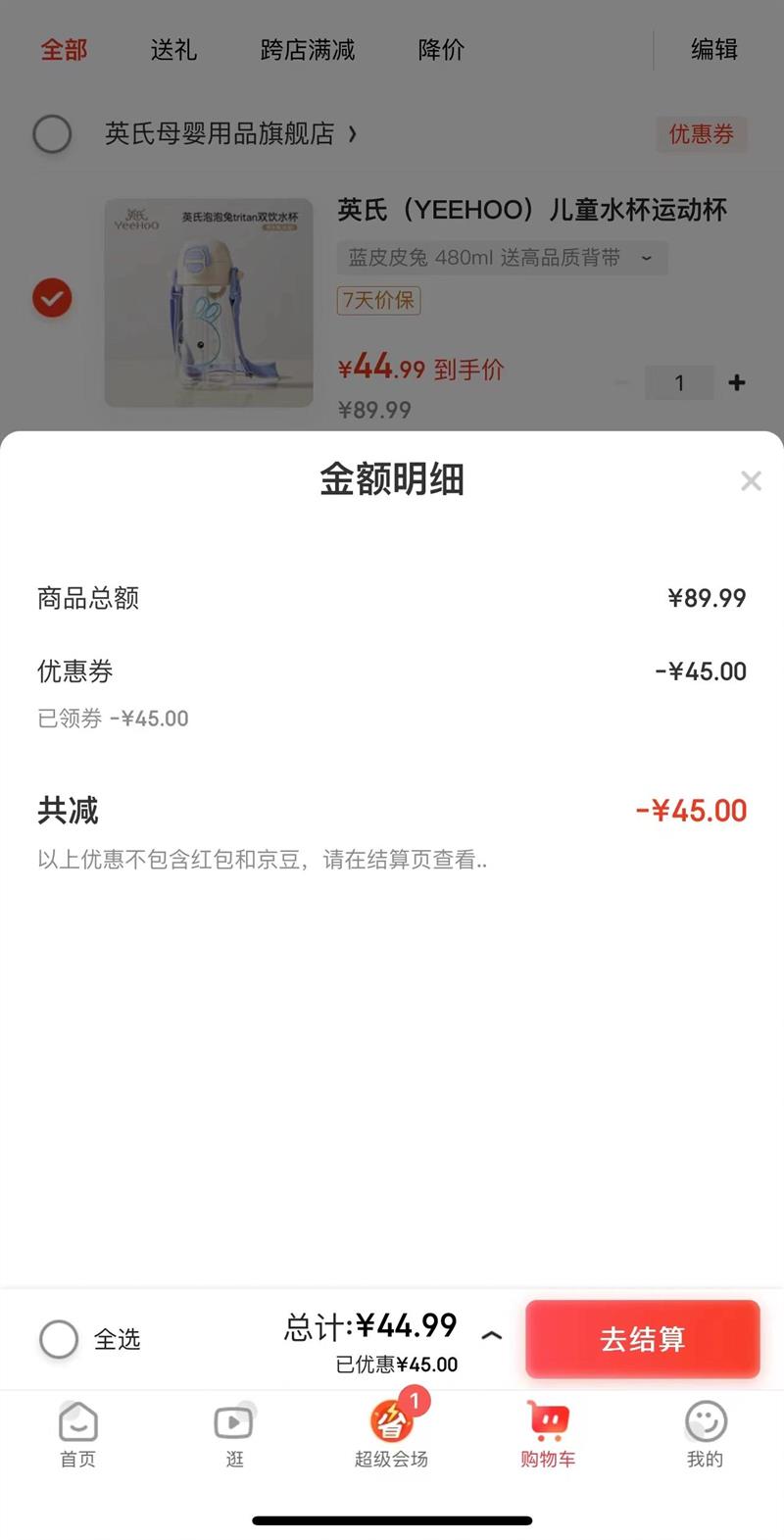Go to 超级会场 tab
This screenshot has width=784, height=1540.
point(391,1433)
